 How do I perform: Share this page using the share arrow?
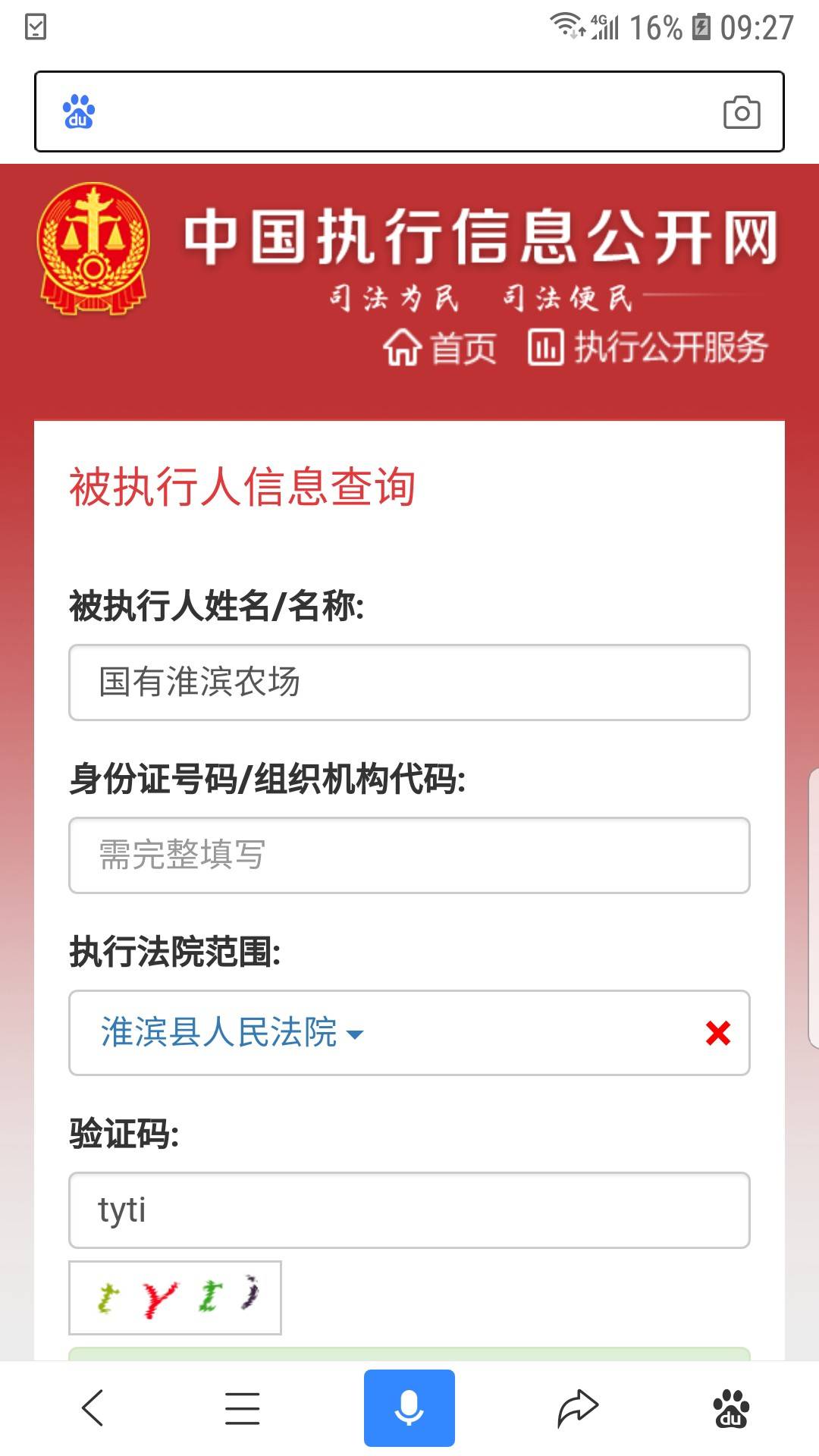[577, 1408]
